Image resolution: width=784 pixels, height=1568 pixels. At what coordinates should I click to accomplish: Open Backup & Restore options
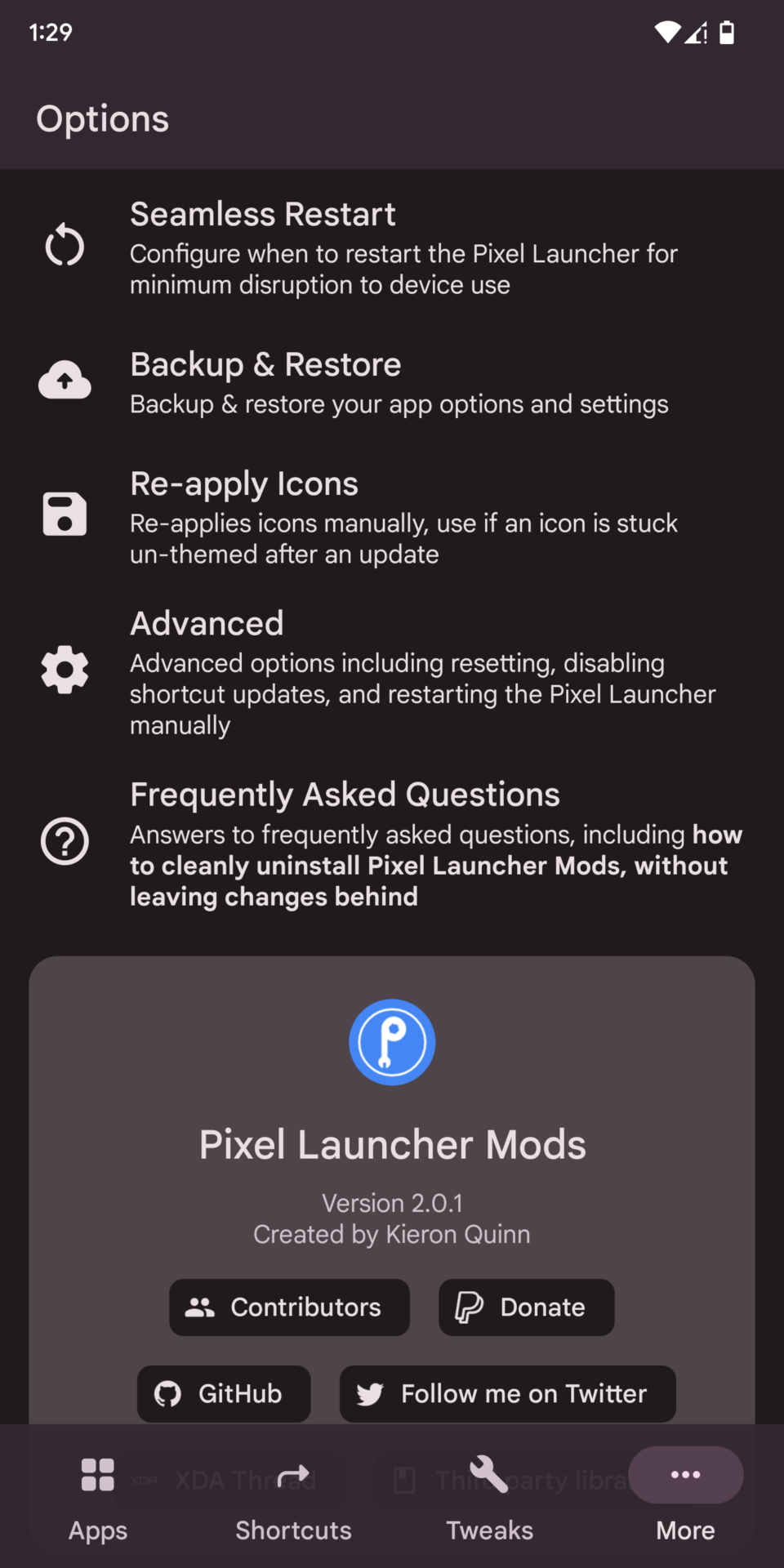392,381
